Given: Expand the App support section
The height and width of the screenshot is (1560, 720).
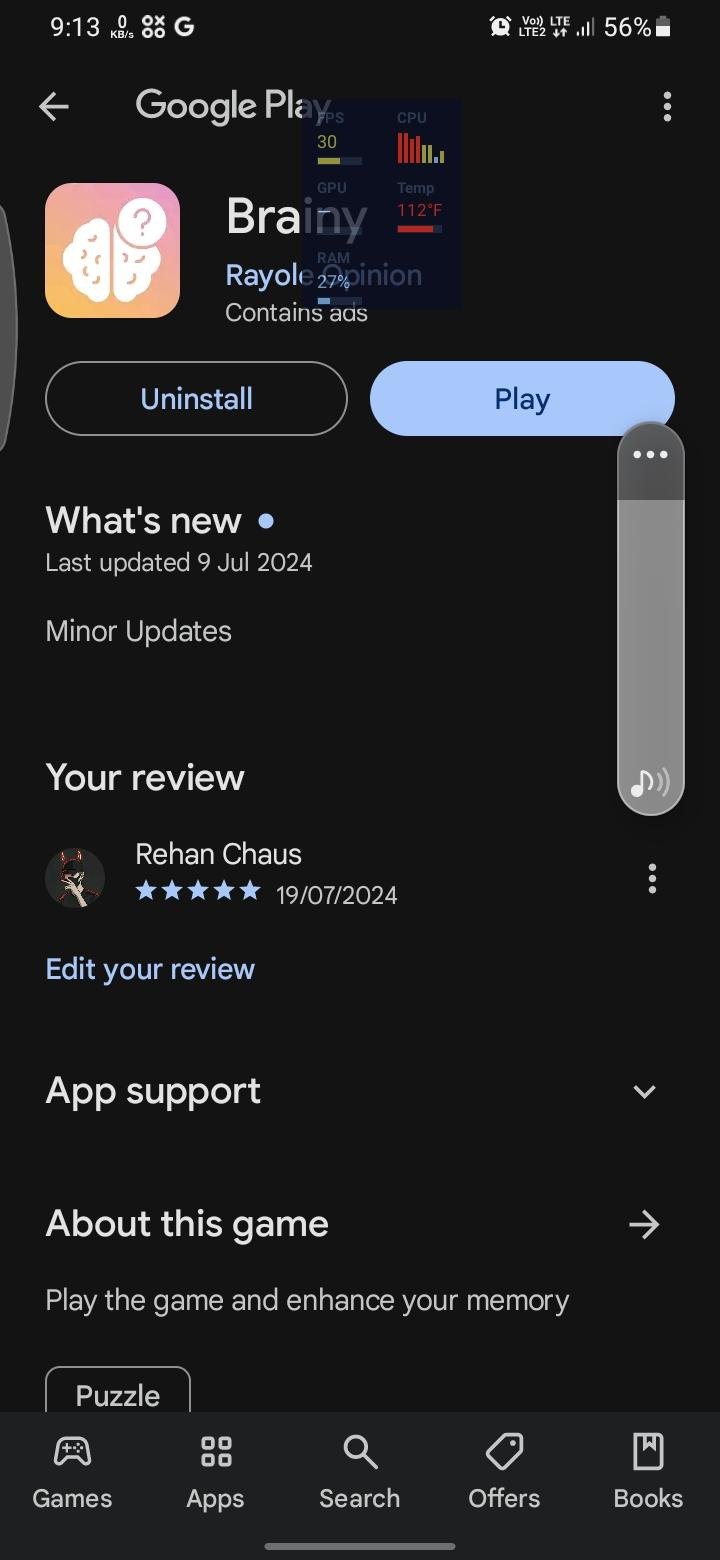Looking at the screenshot, I should (645, 1091).
